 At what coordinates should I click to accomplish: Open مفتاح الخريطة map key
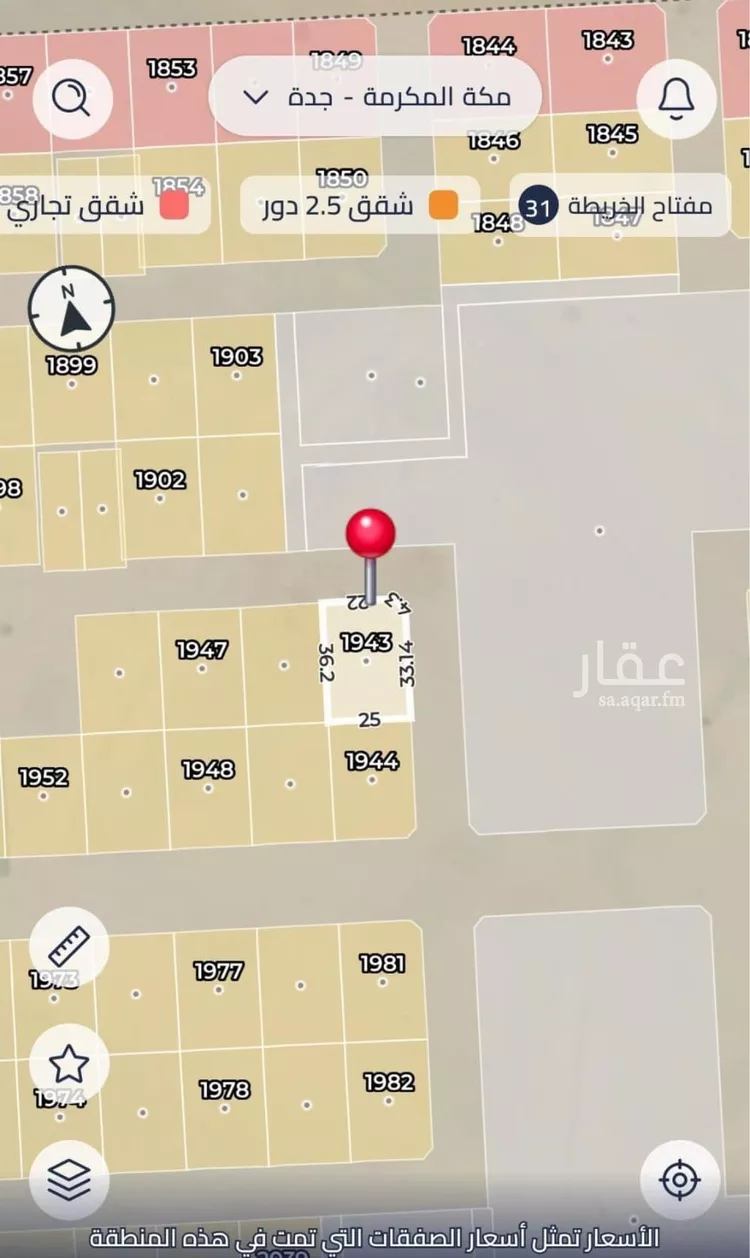pos(622,206)
